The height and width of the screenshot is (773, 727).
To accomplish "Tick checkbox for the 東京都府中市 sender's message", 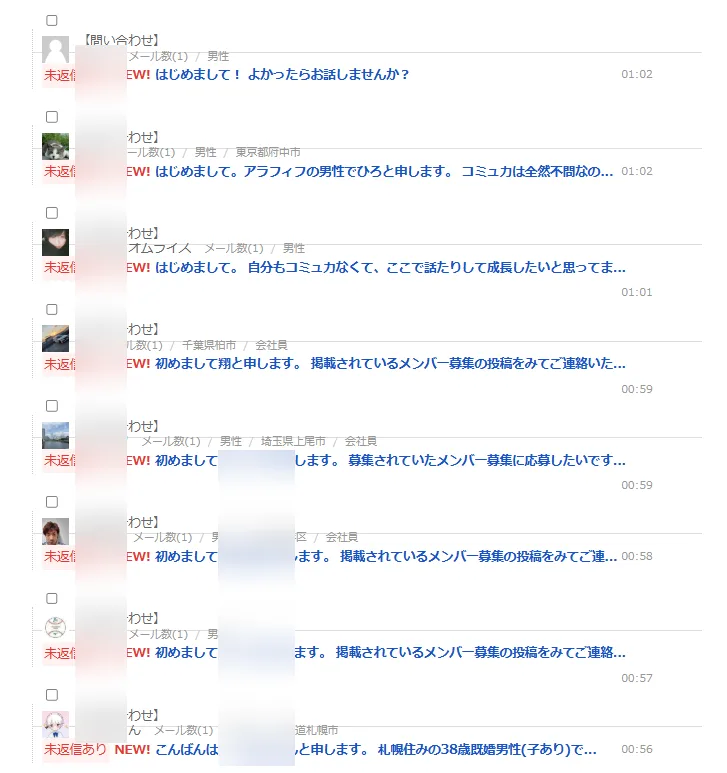I will (52, 117).
